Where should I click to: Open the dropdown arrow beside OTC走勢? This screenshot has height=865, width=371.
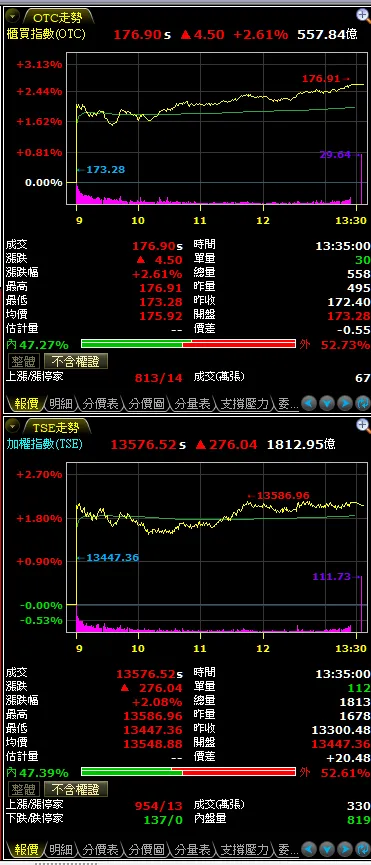coord(13,16)
